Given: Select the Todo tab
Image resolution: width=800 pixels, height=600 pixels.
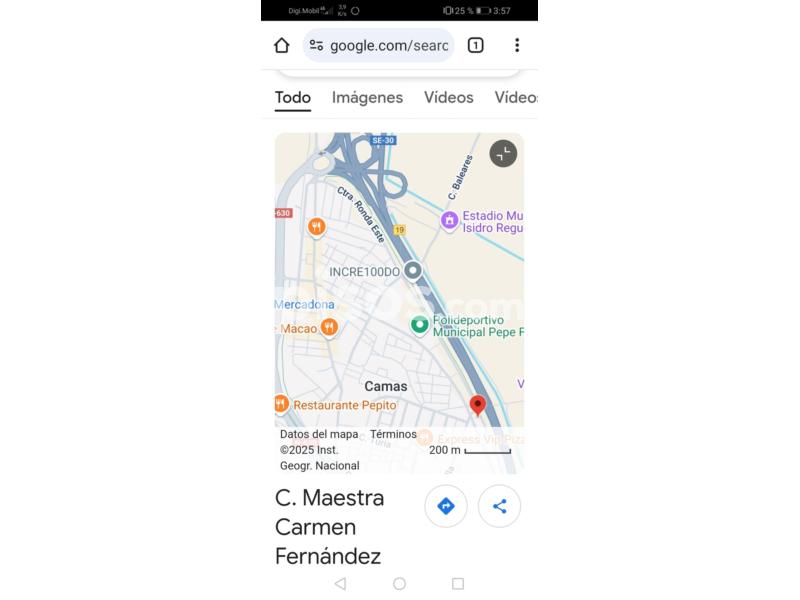Looking at the screenshot, I should tap(293, 97).
